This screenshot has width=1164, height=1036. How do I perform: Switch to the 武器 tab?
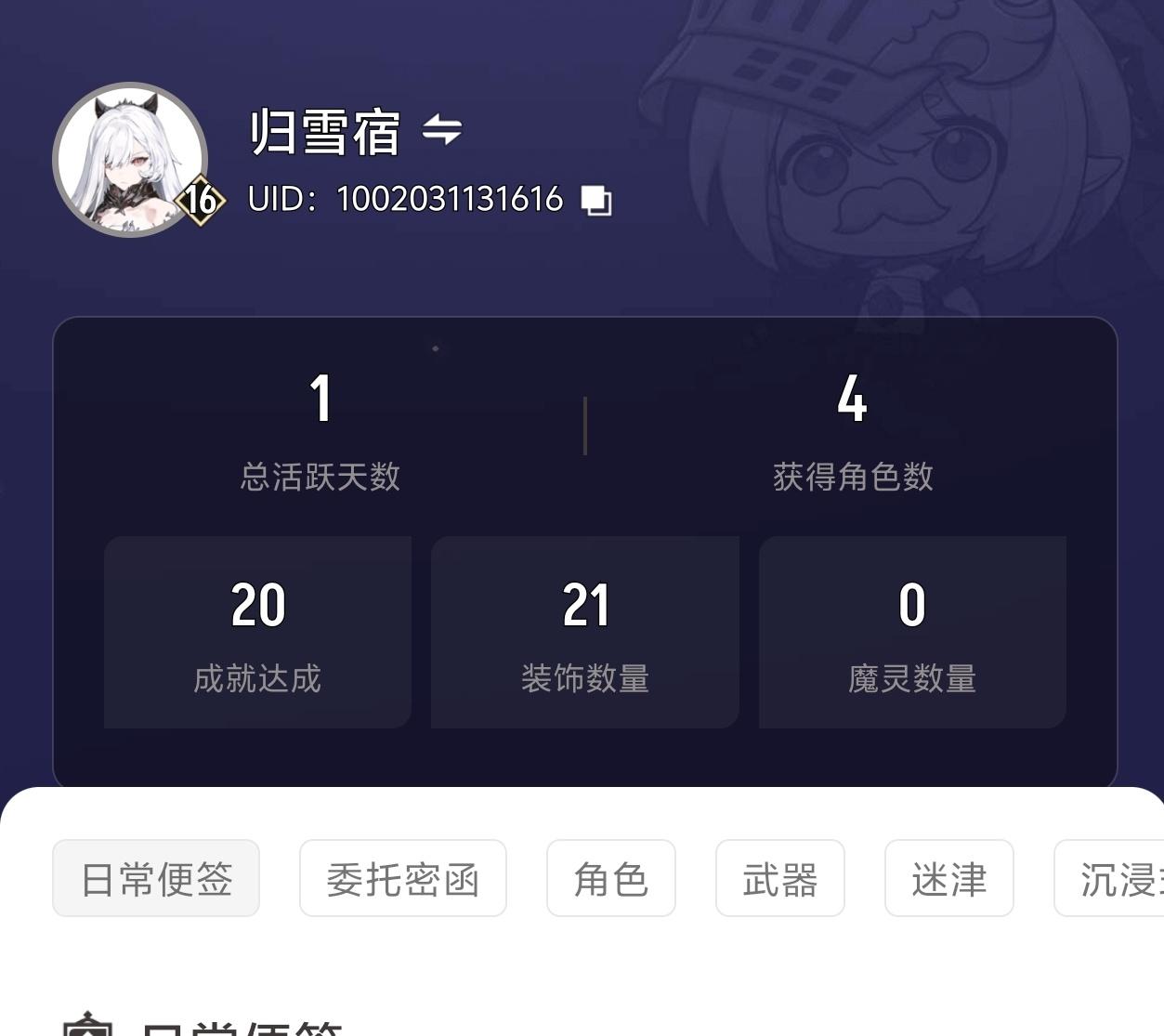point(779,878)
